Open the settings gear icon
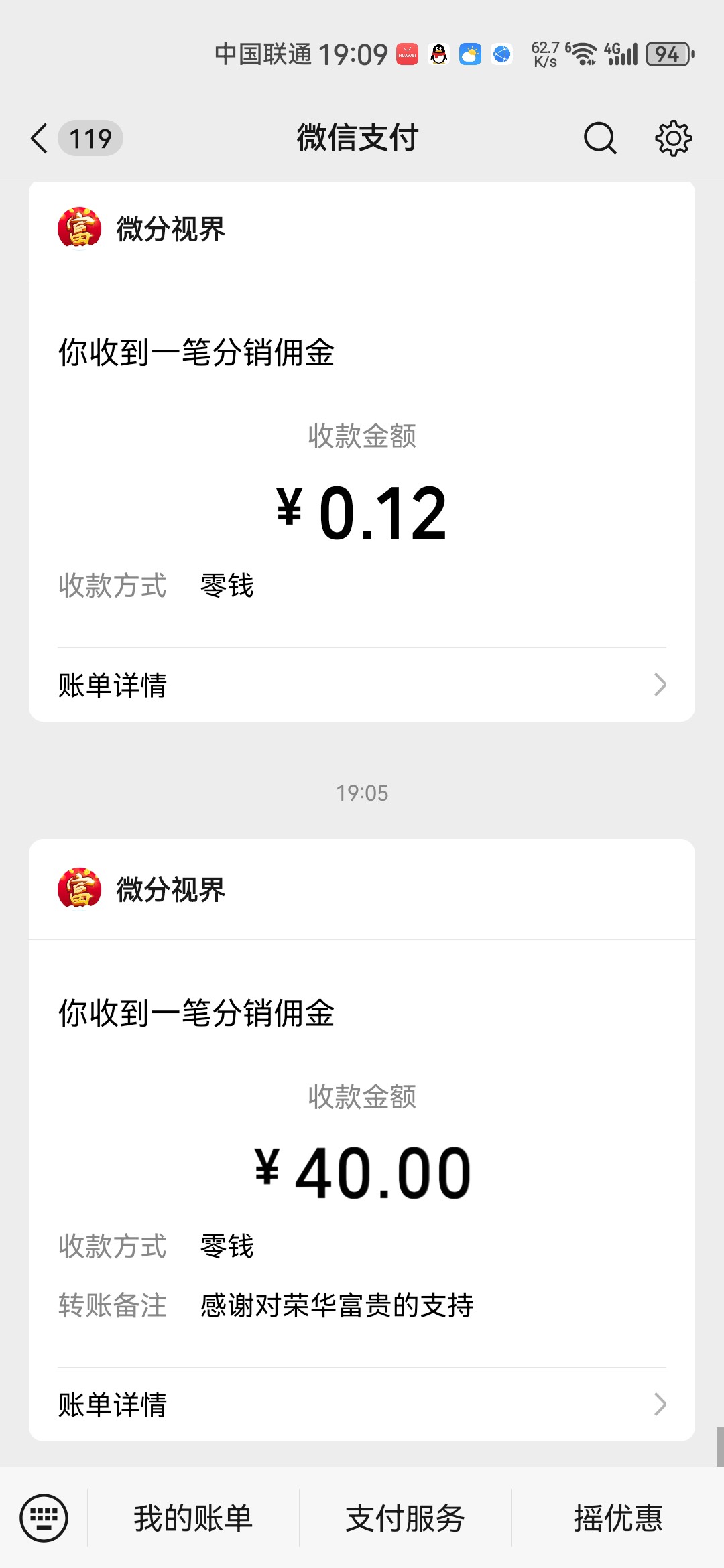 673,139
